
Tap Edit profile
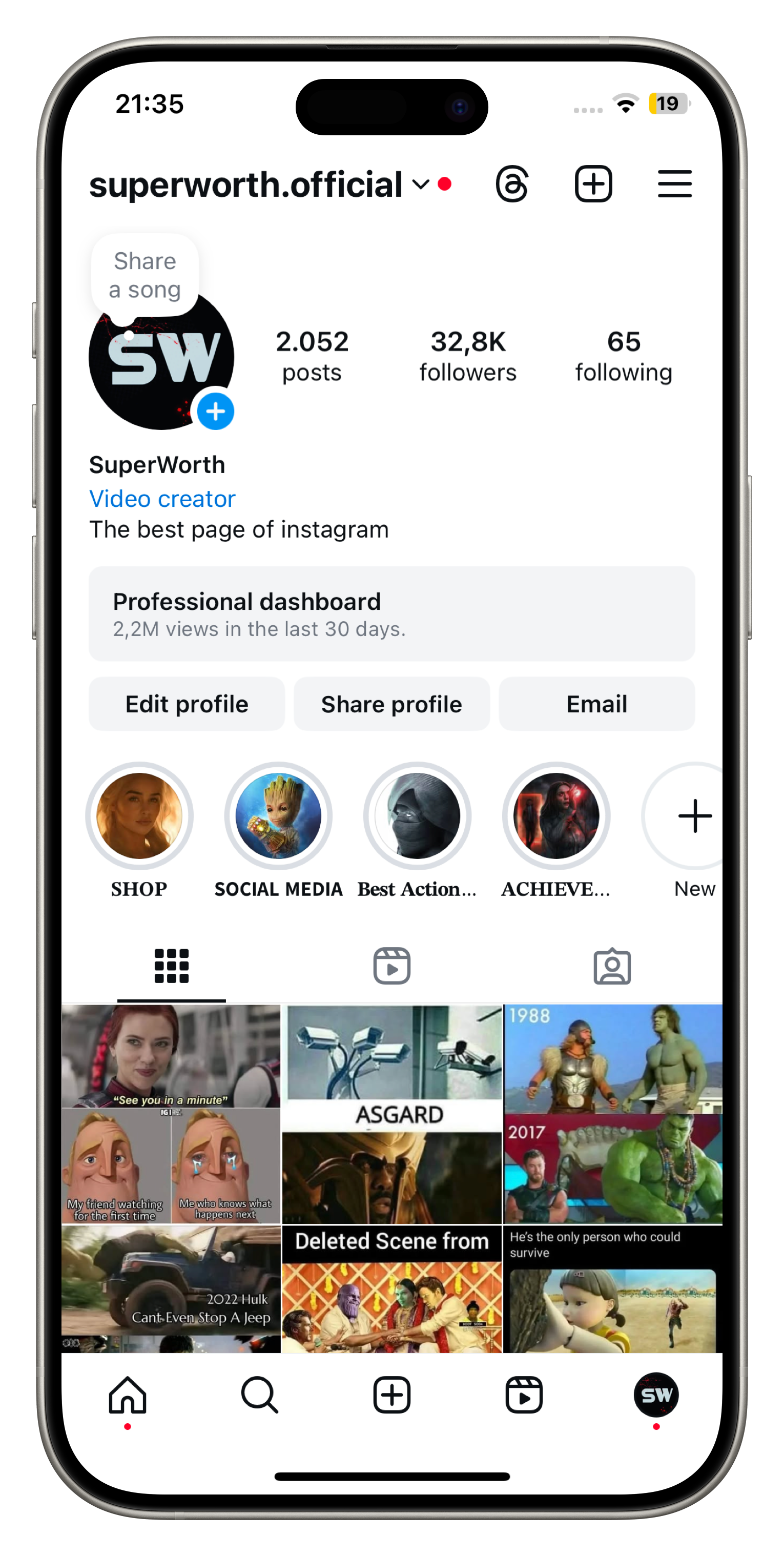click(187, 704)
